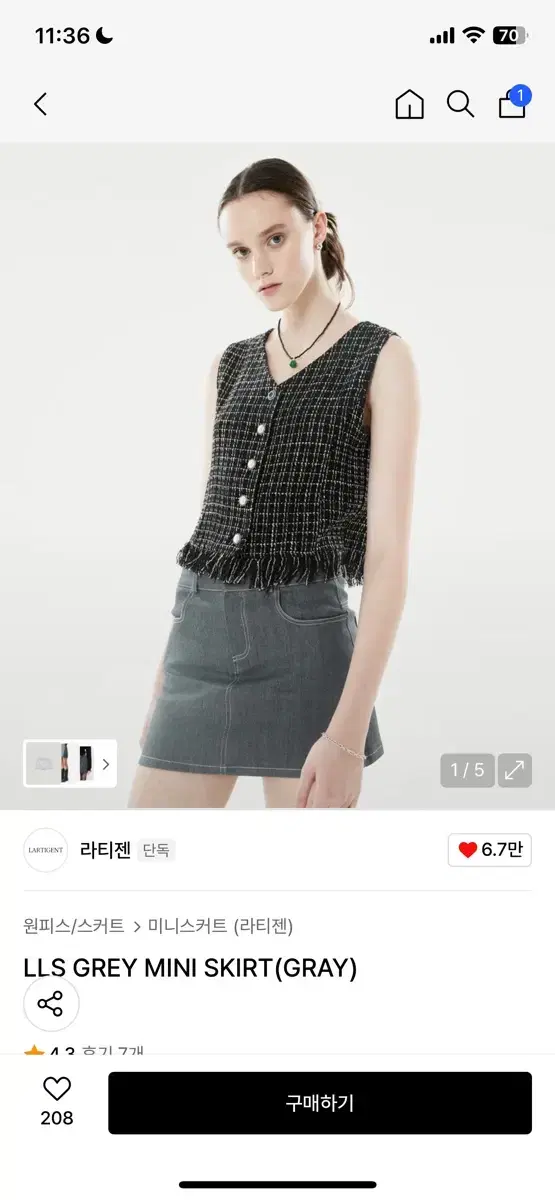Add product to wishlist heart 208
Screen dimensions: 555x1200
[57, 1102]
